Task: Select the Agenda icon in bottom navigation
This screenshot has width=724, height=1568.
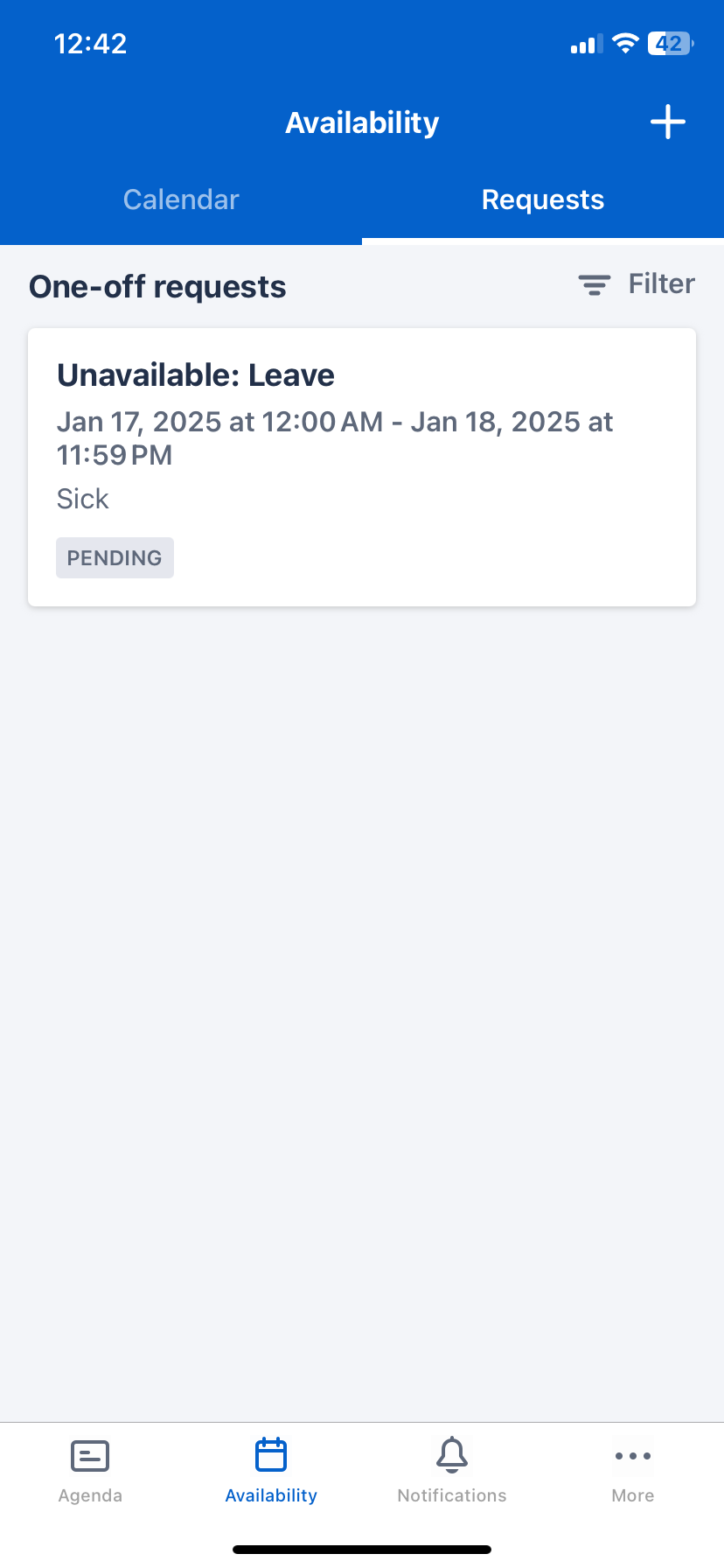Action: [x=89, y=1456]
